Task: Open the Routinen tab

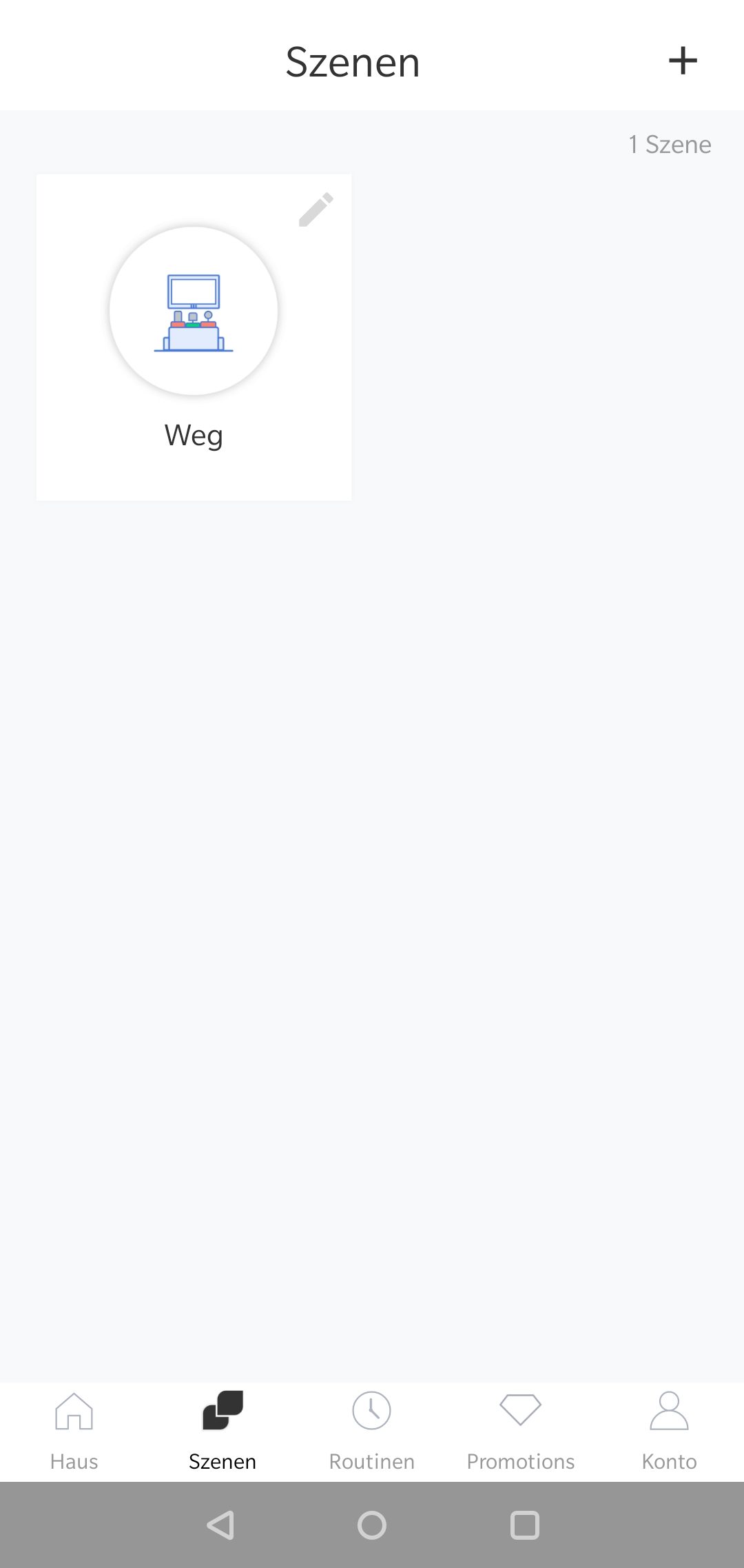Action: click(x=371, y=1431)
